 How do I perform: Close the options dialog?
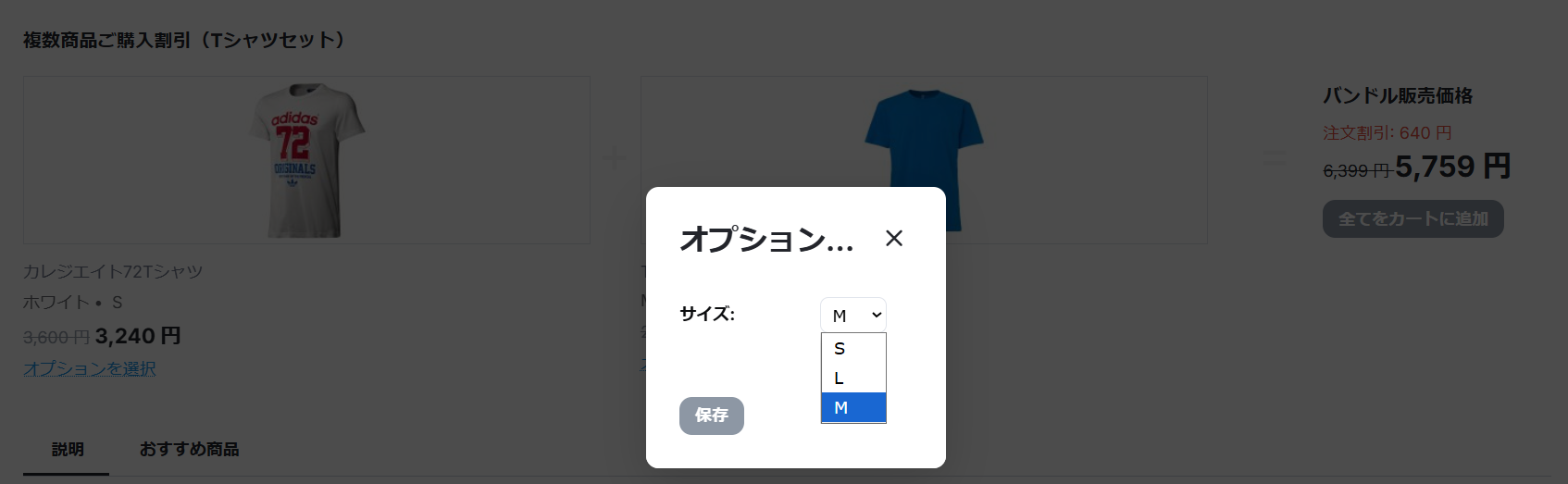893,239
